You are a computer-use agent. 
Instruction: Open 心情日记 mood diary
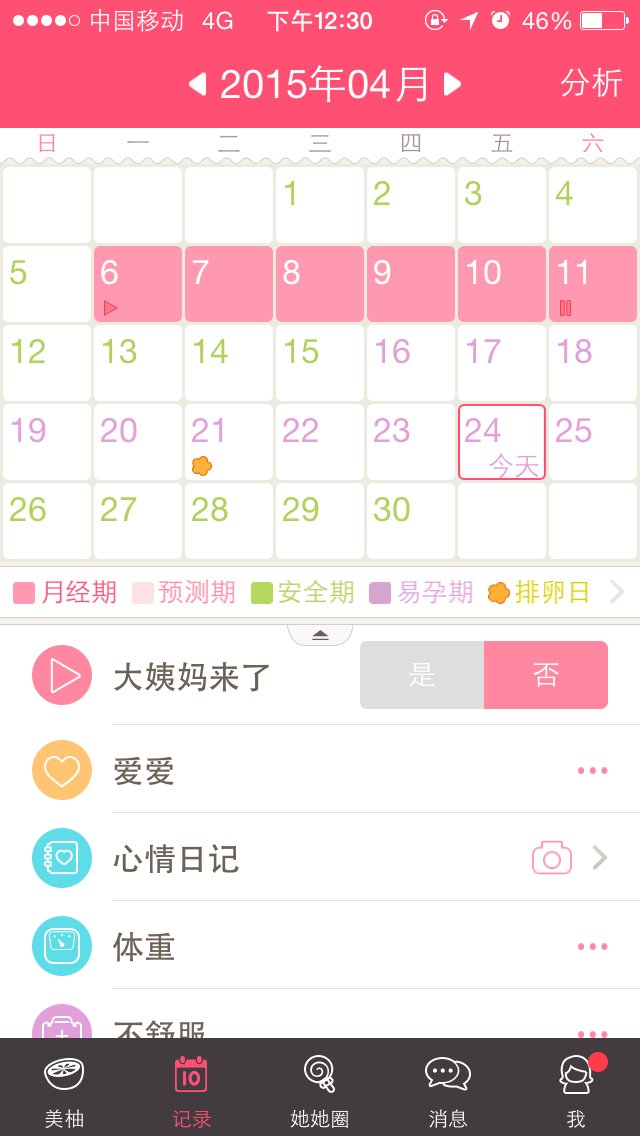pos(176,859)
